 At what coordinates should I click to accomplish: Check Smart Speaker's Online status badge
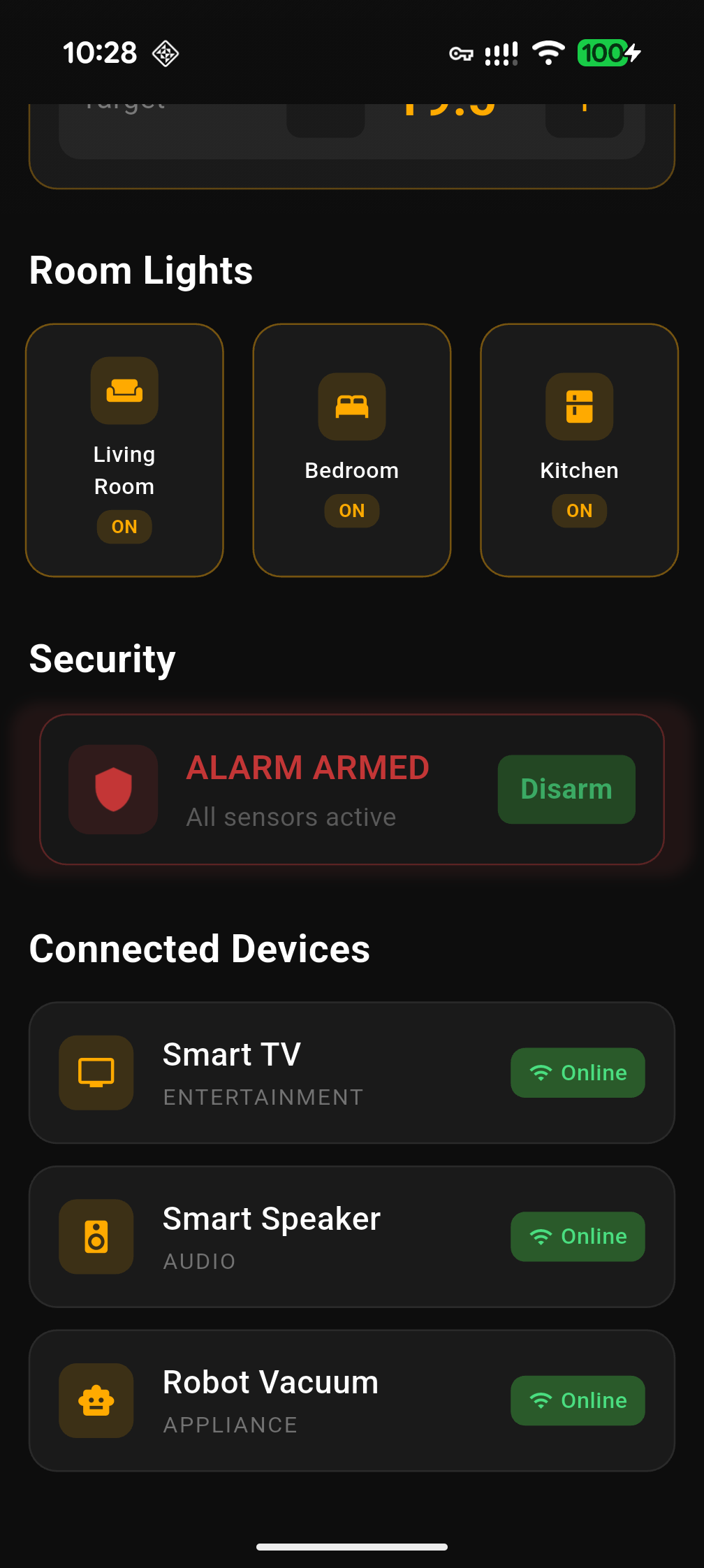[x=578, y=1236]
